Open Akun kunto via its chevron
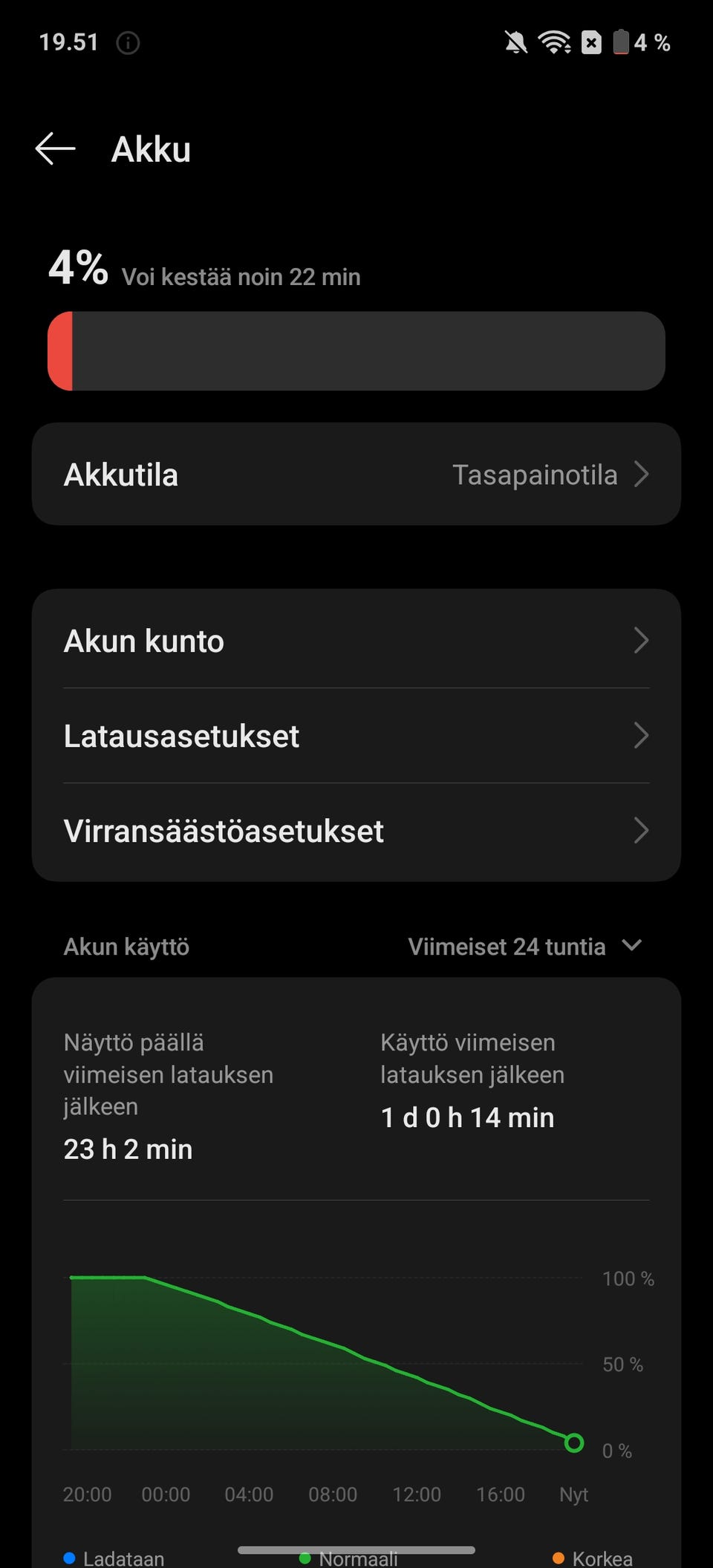 click(642, 641)
